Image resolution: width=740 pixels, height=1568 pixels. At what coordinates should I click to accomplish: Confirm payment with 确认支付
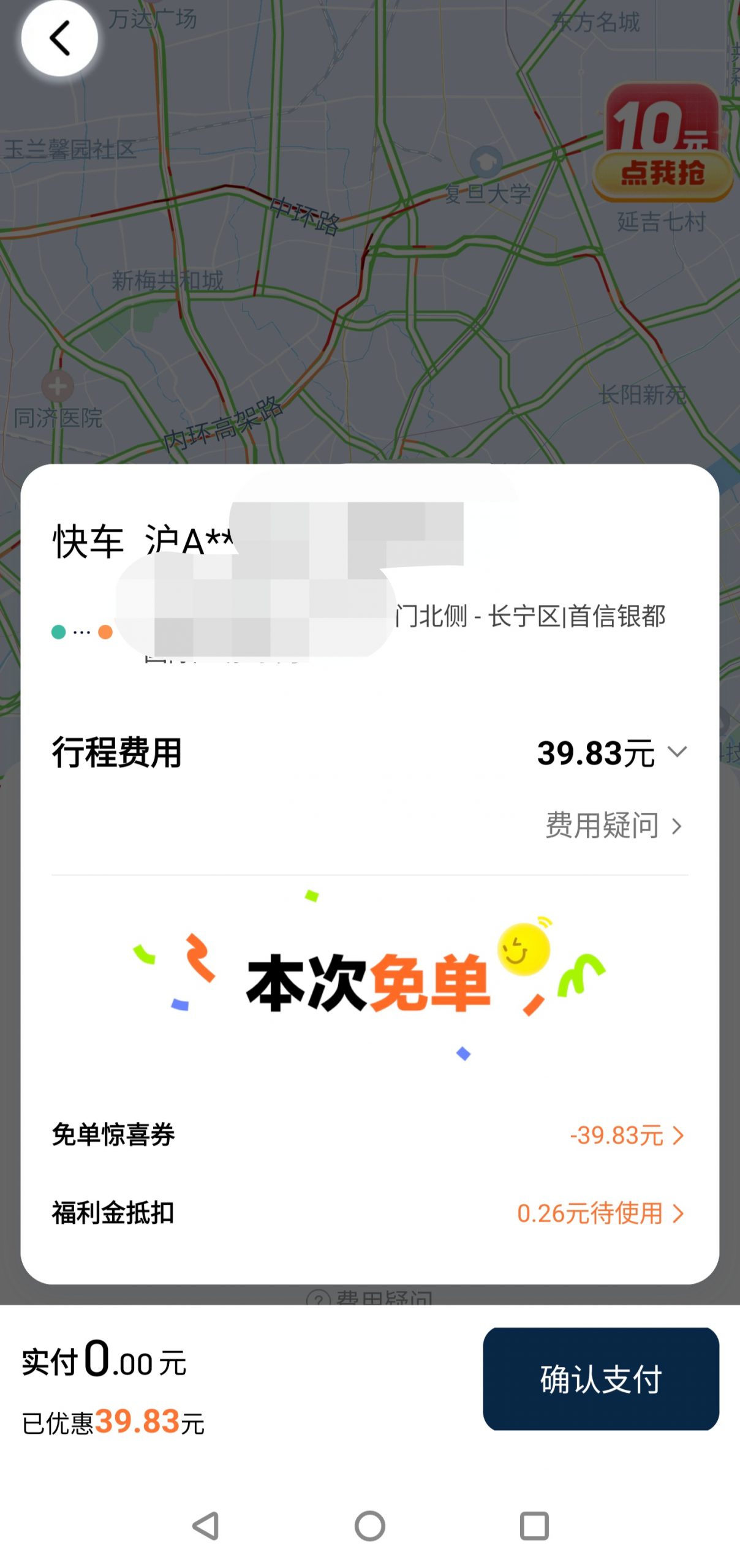pyautogui.click(x=601, y=1379)
